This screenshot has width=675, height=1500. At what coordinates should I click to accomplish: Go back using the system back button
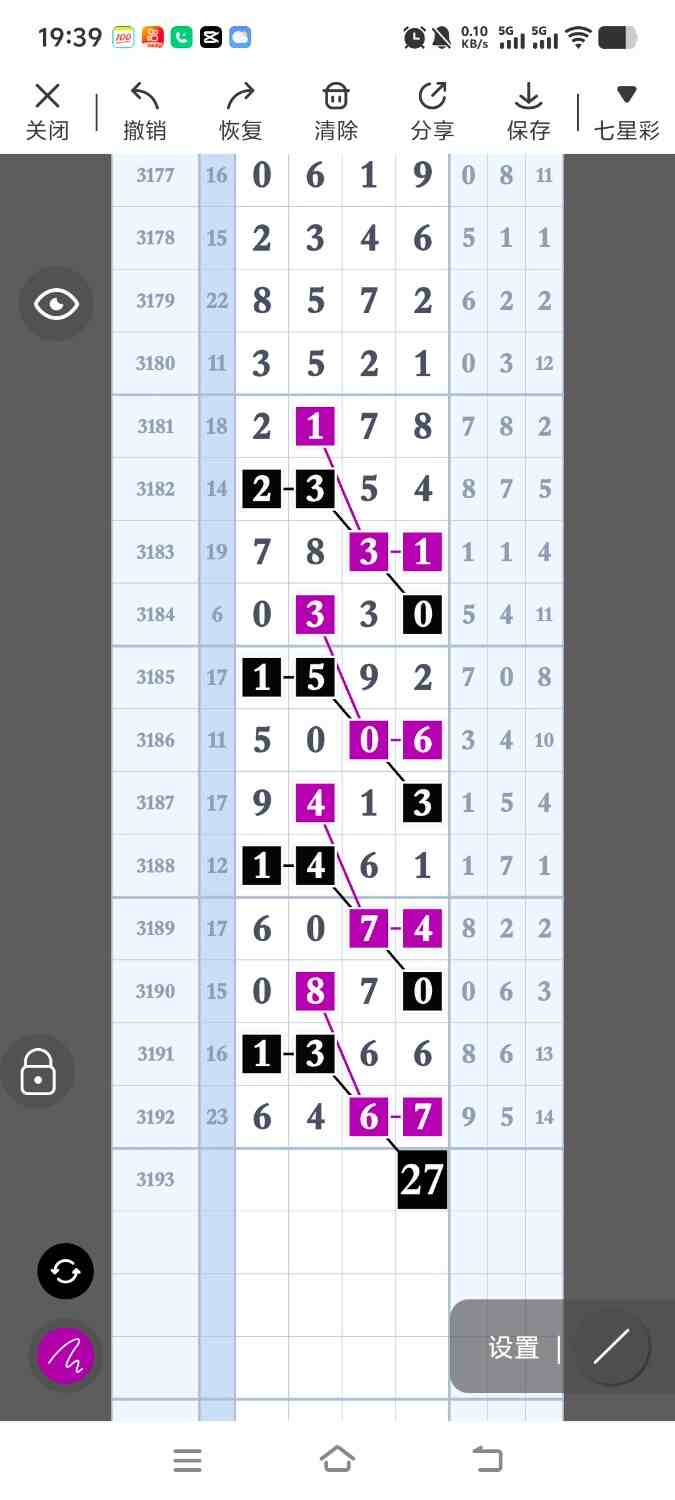click(487, 1460)
